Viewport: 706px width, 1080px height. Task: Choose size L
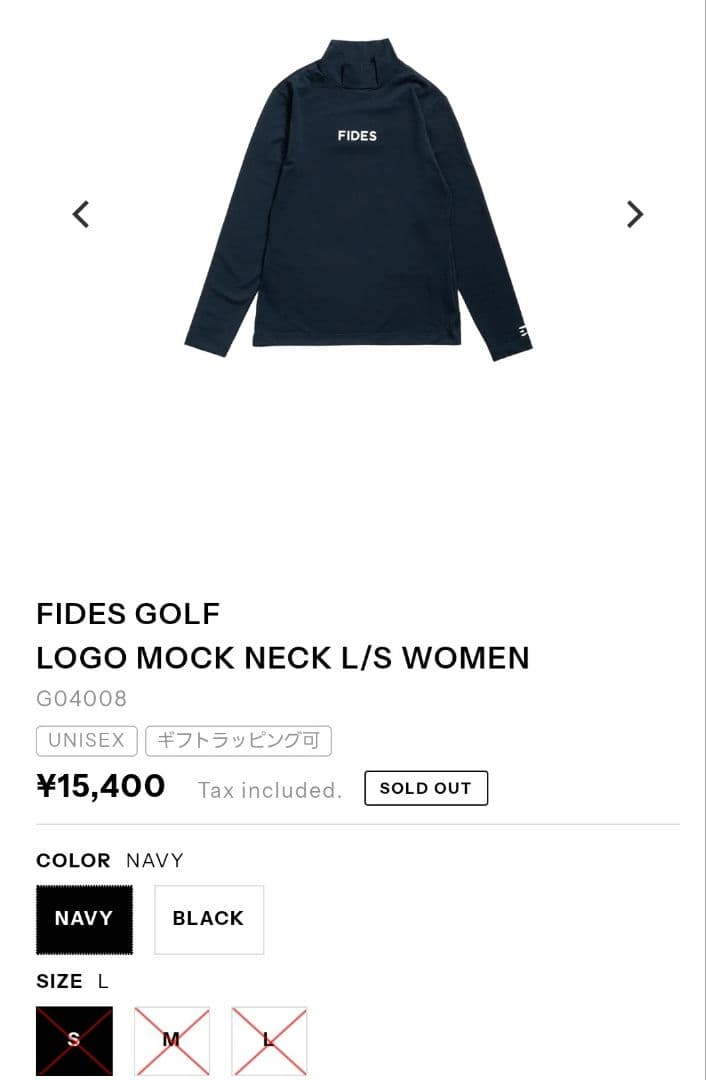click(268, 1040)
